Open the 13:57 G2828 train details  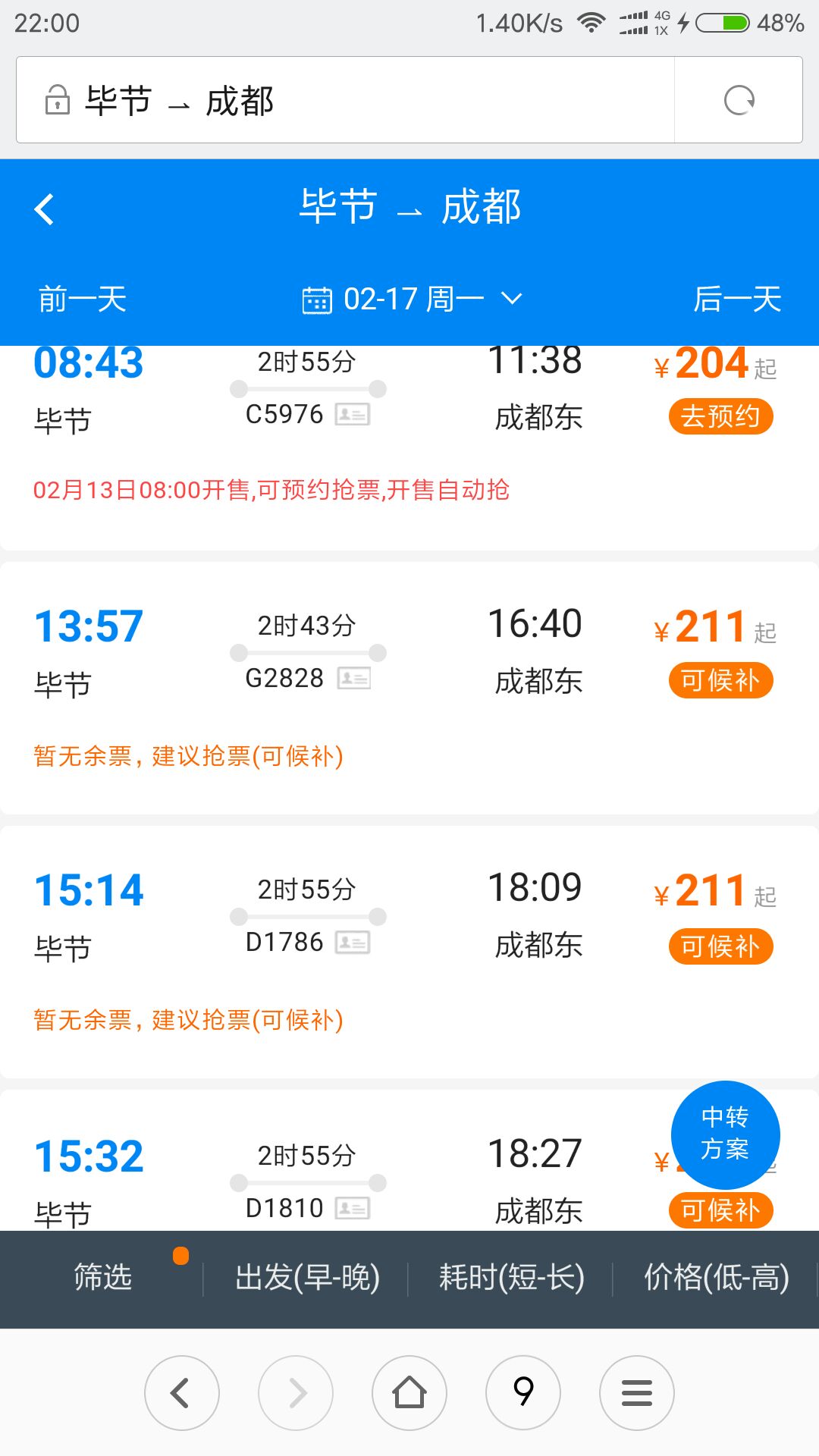coord(409,688)
